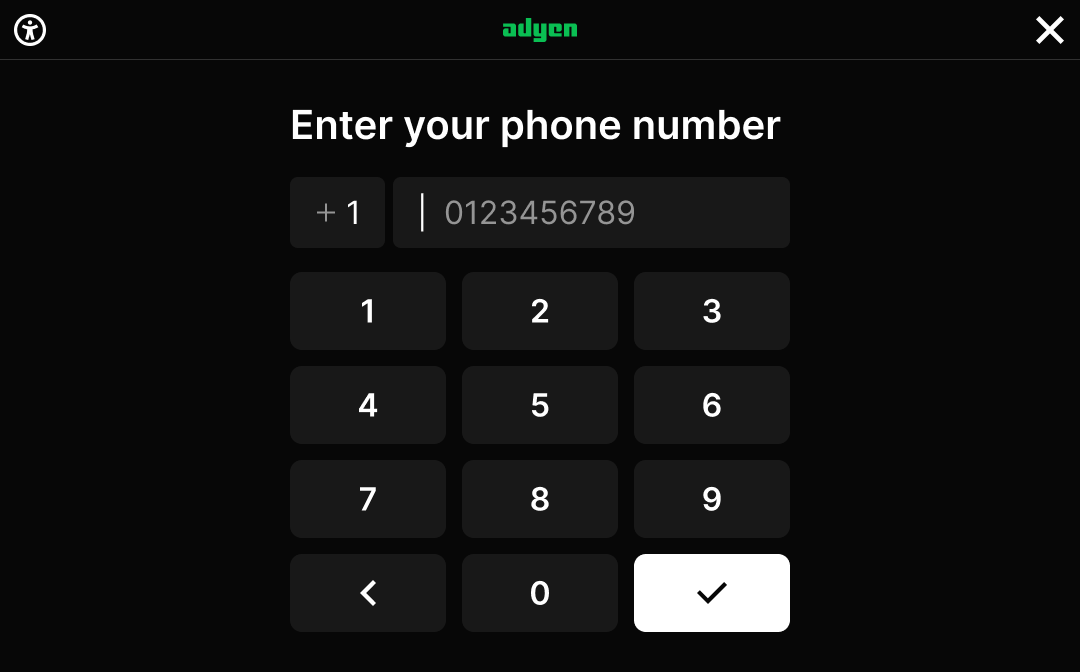The width and height of the screenshot is (1080, 672).
Task: Open the +1 country code selector
Action: [x=337, y=213]
